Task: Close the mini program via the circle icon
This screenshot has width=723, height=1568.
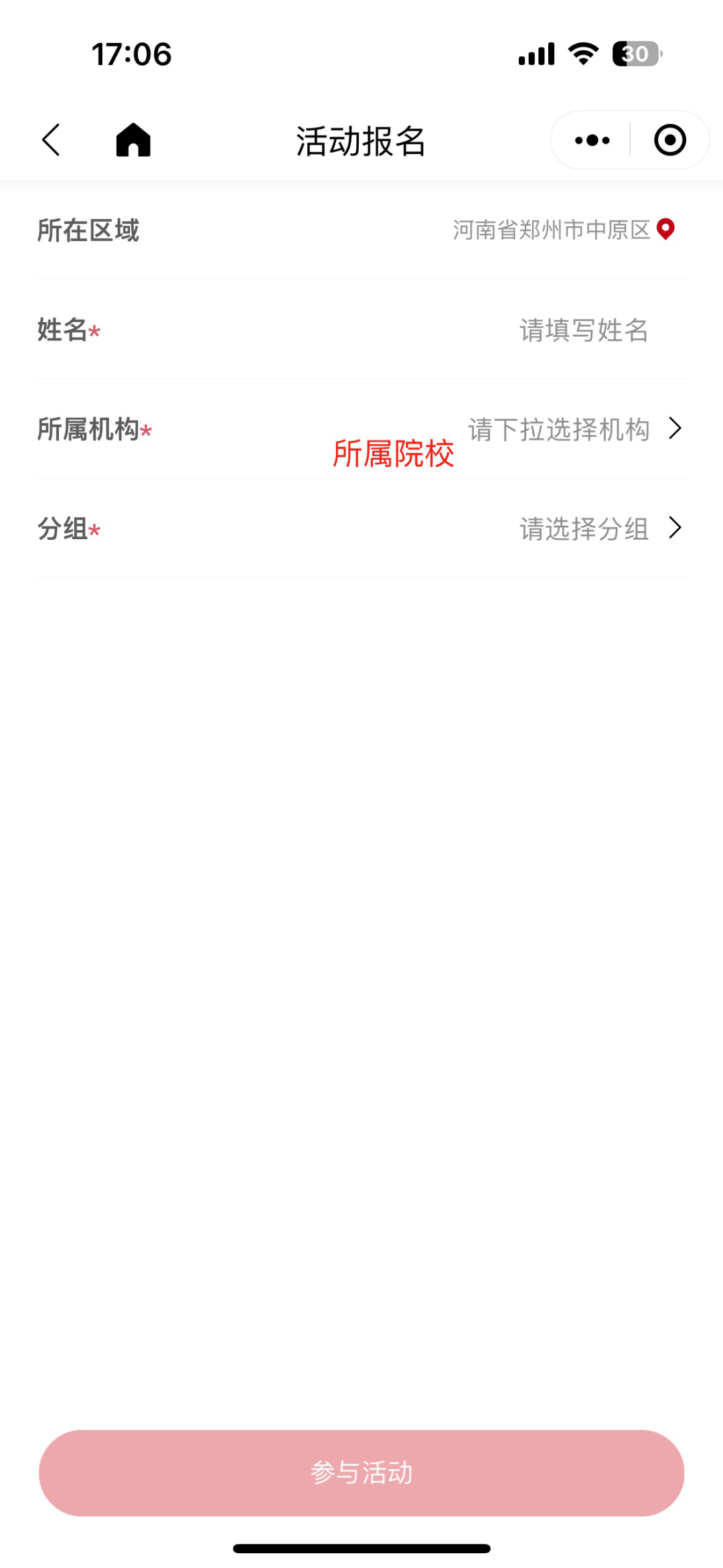Action: pyautogui.click(x=669, y=140)
